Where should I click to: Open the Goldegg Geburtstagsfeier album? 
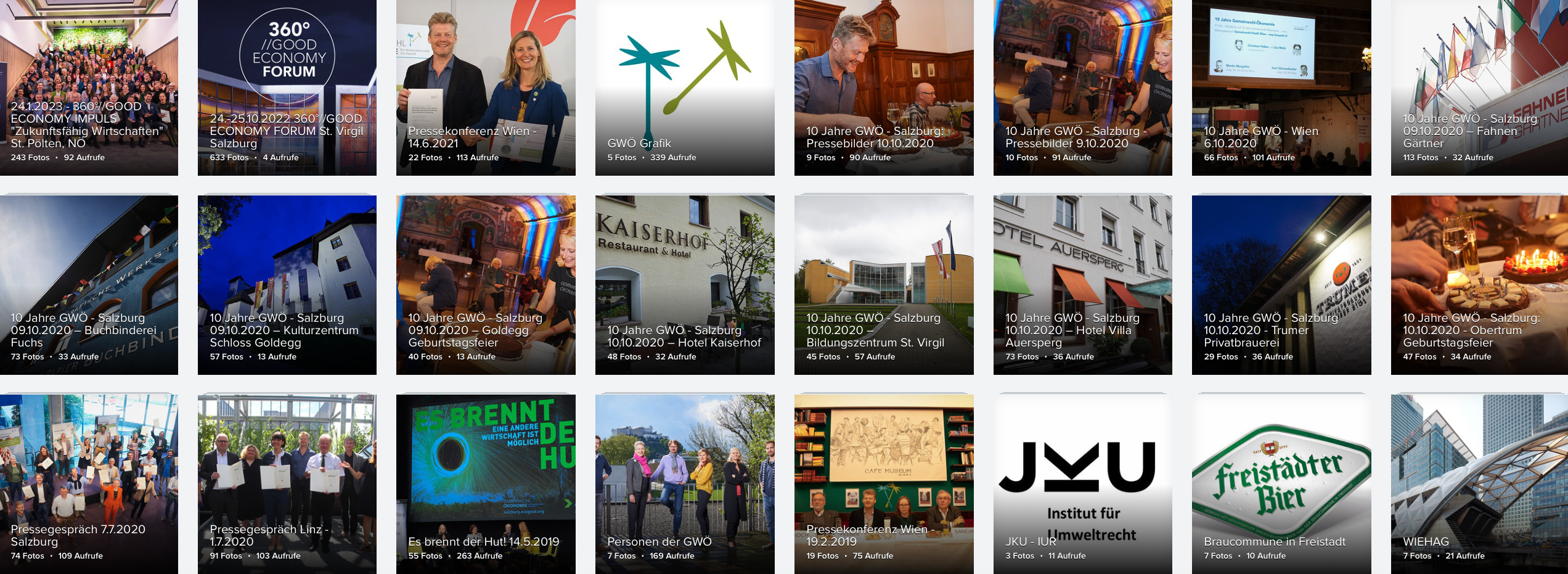tap(486, 285)
